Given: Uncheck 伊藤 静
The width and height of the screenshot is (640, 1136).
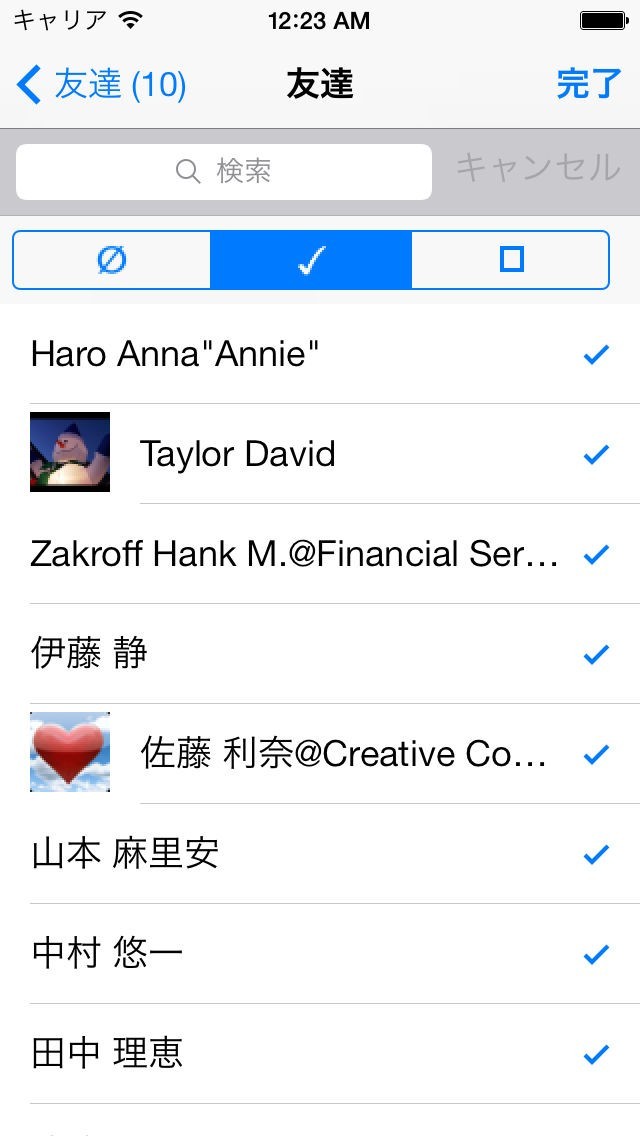Looking at the screenshot, I should click(x=320, y=654).
